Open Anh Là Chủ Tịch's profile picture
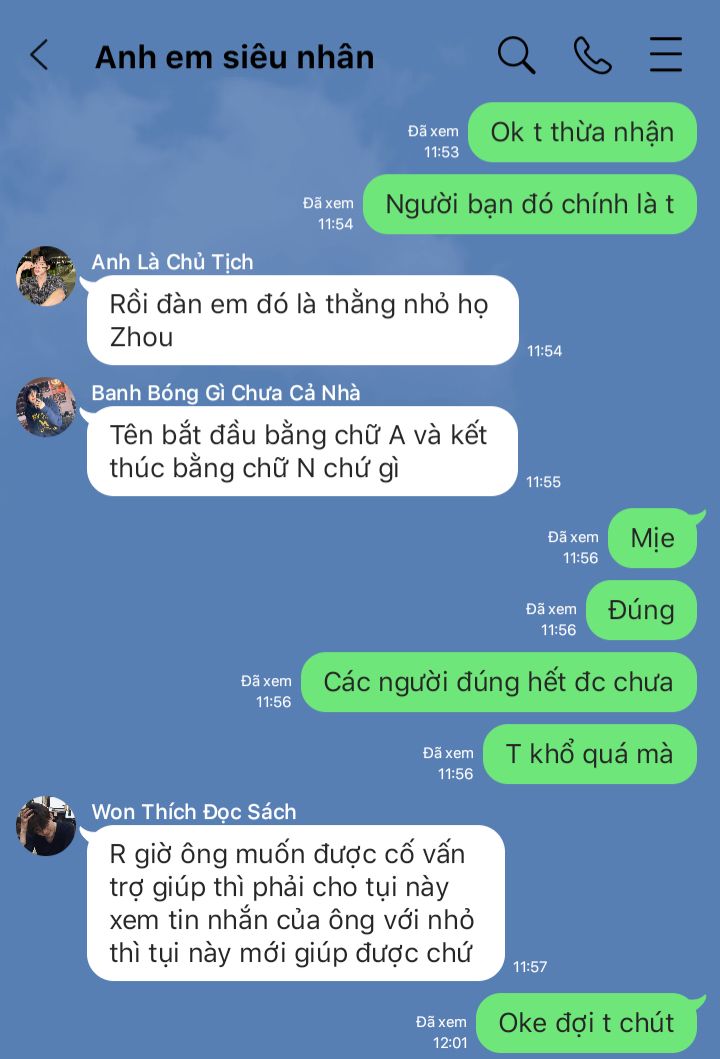Viewport: 720px width, 1059px height. tap(46, 276)
